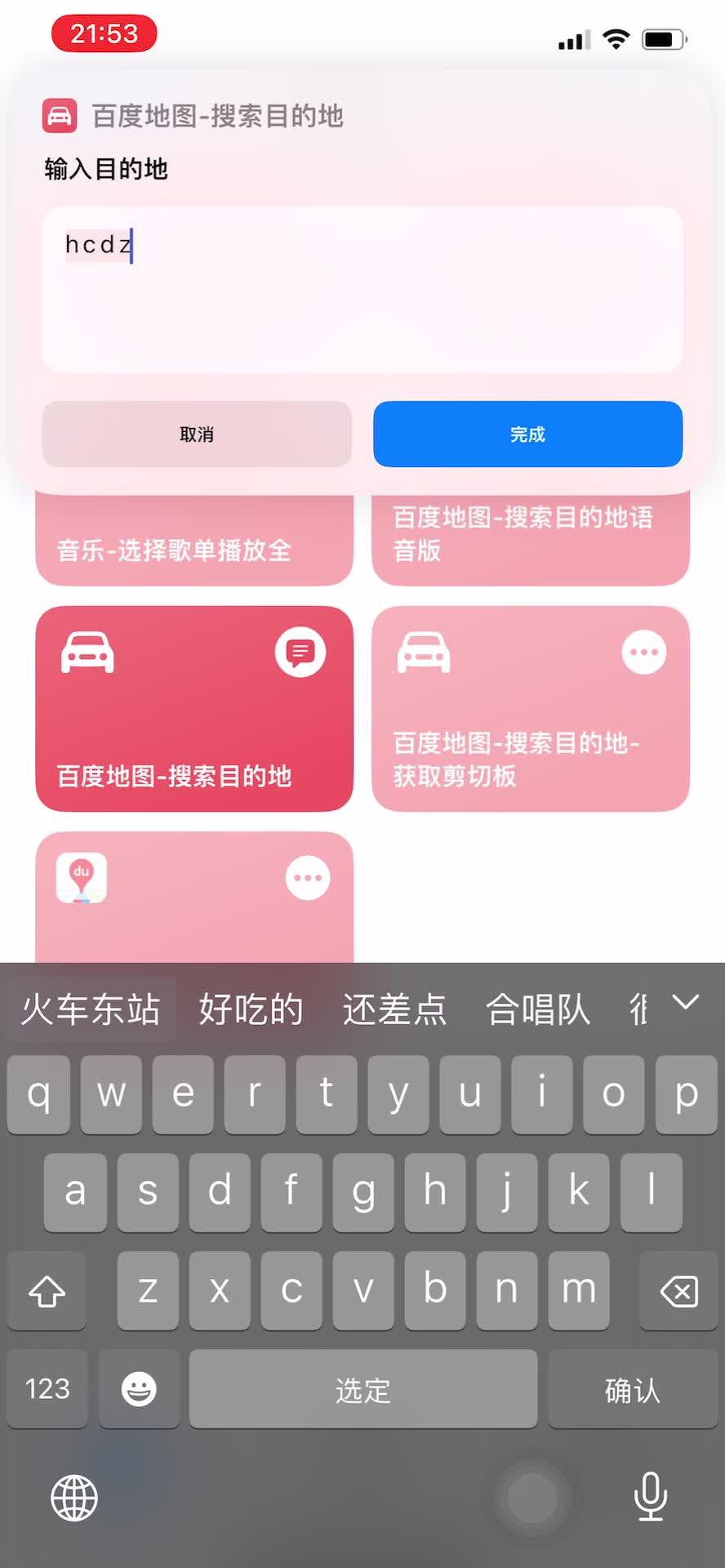This screenshot has height=1568, width=725.
Task: Delete a character with backspace
Action: click(x=678, y=1291)
